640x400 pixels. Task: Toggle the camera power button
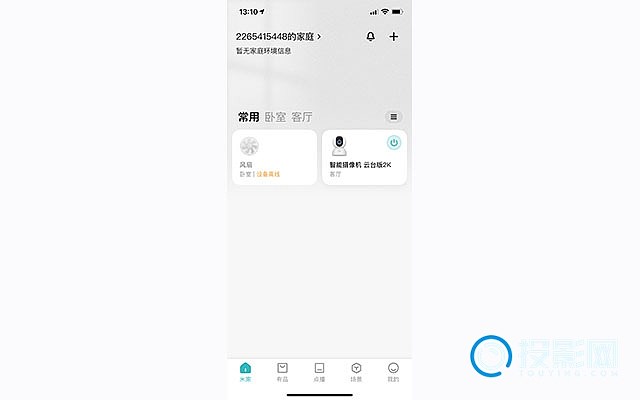394,143
